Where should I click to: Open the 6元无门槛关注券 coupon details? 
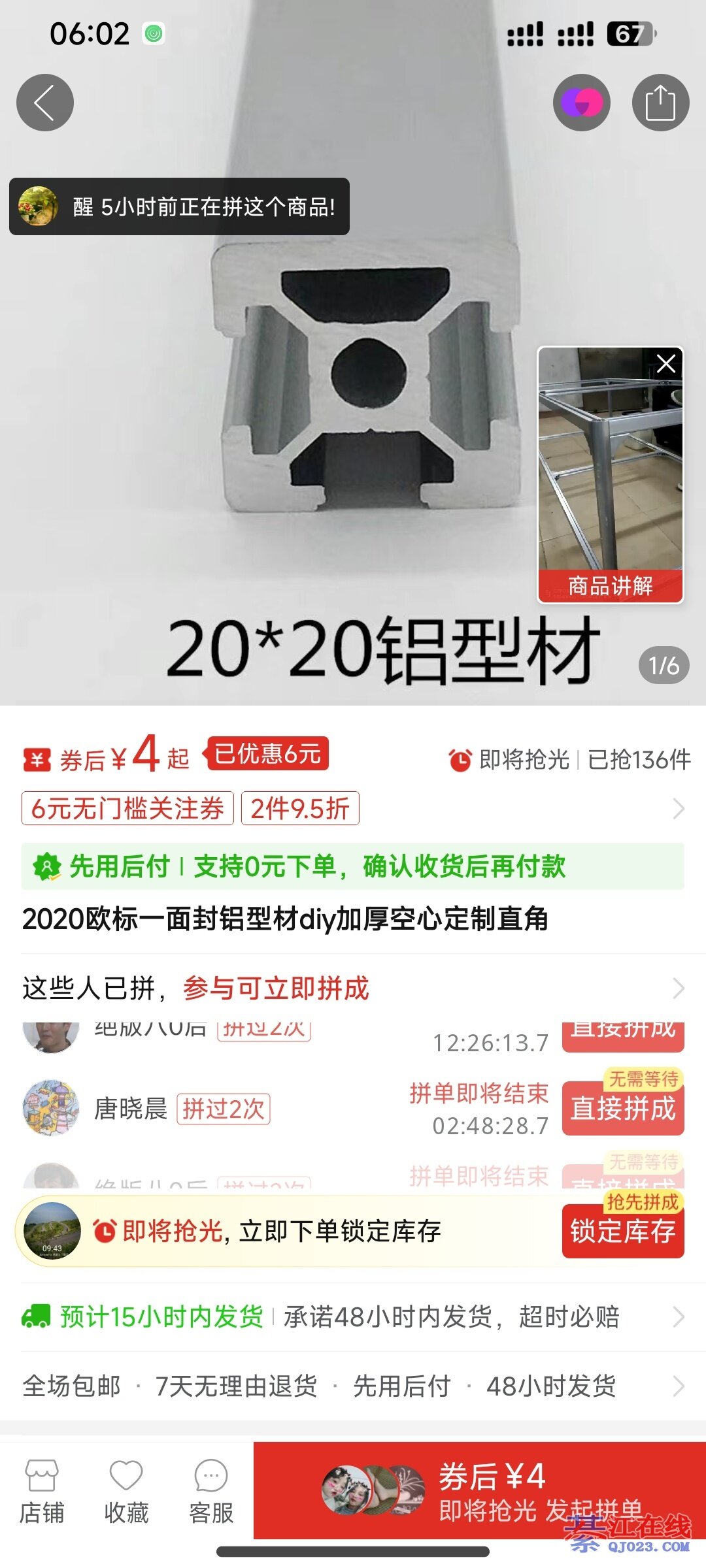[127, 808]
